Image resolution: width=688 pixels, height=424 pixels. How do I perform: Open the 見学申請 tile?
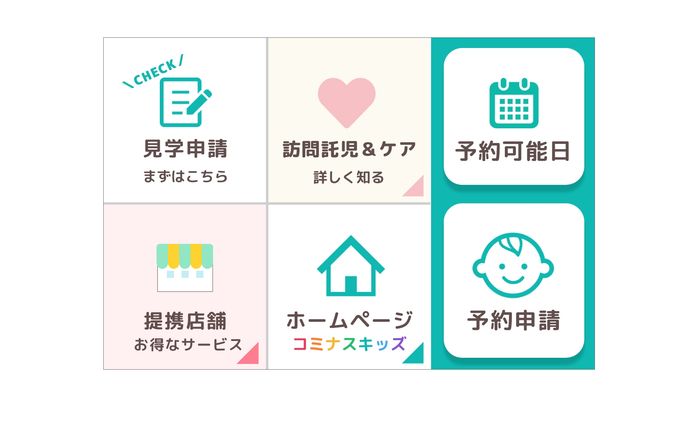tap(185, 121)
